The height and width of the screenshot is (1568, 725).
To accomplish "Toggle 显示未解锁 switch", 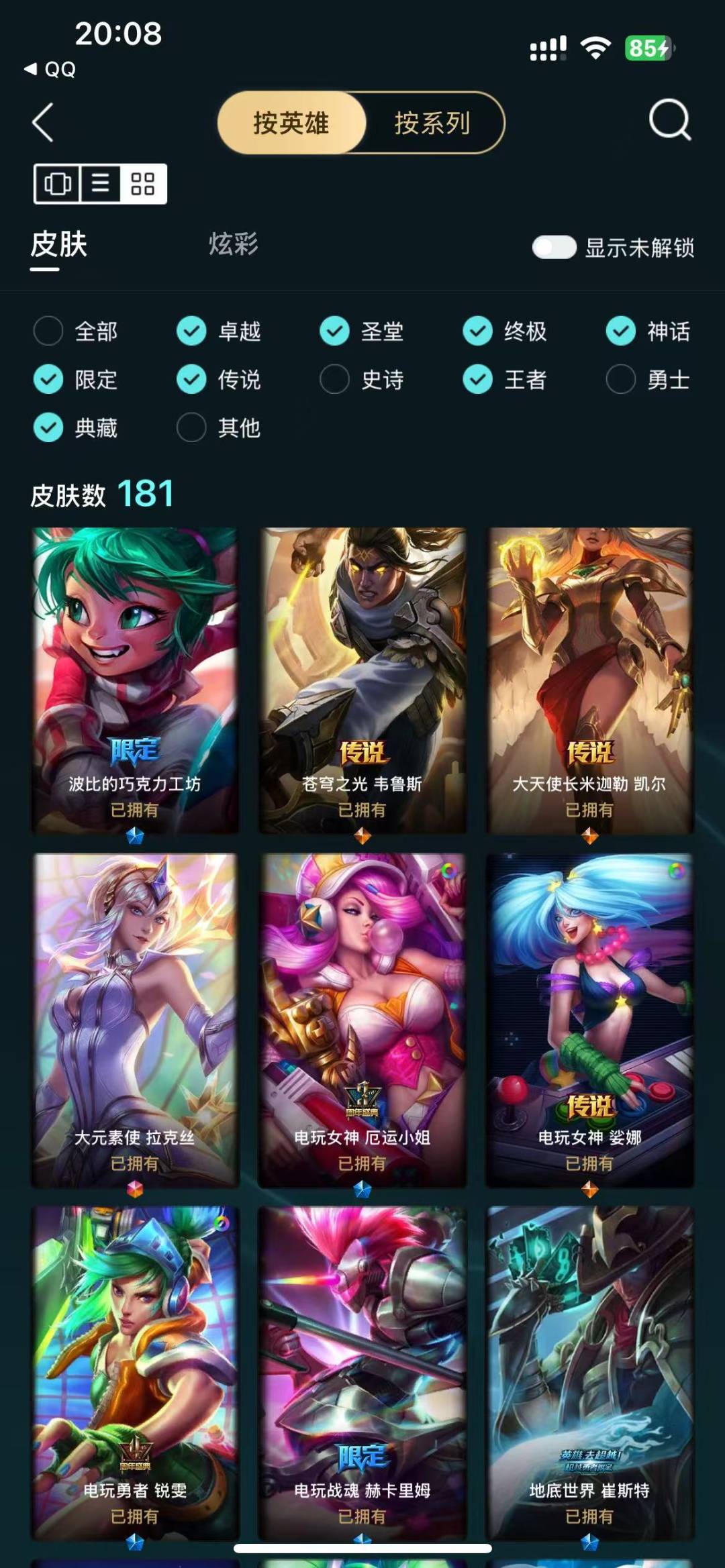I will click(x=554, y=247).
